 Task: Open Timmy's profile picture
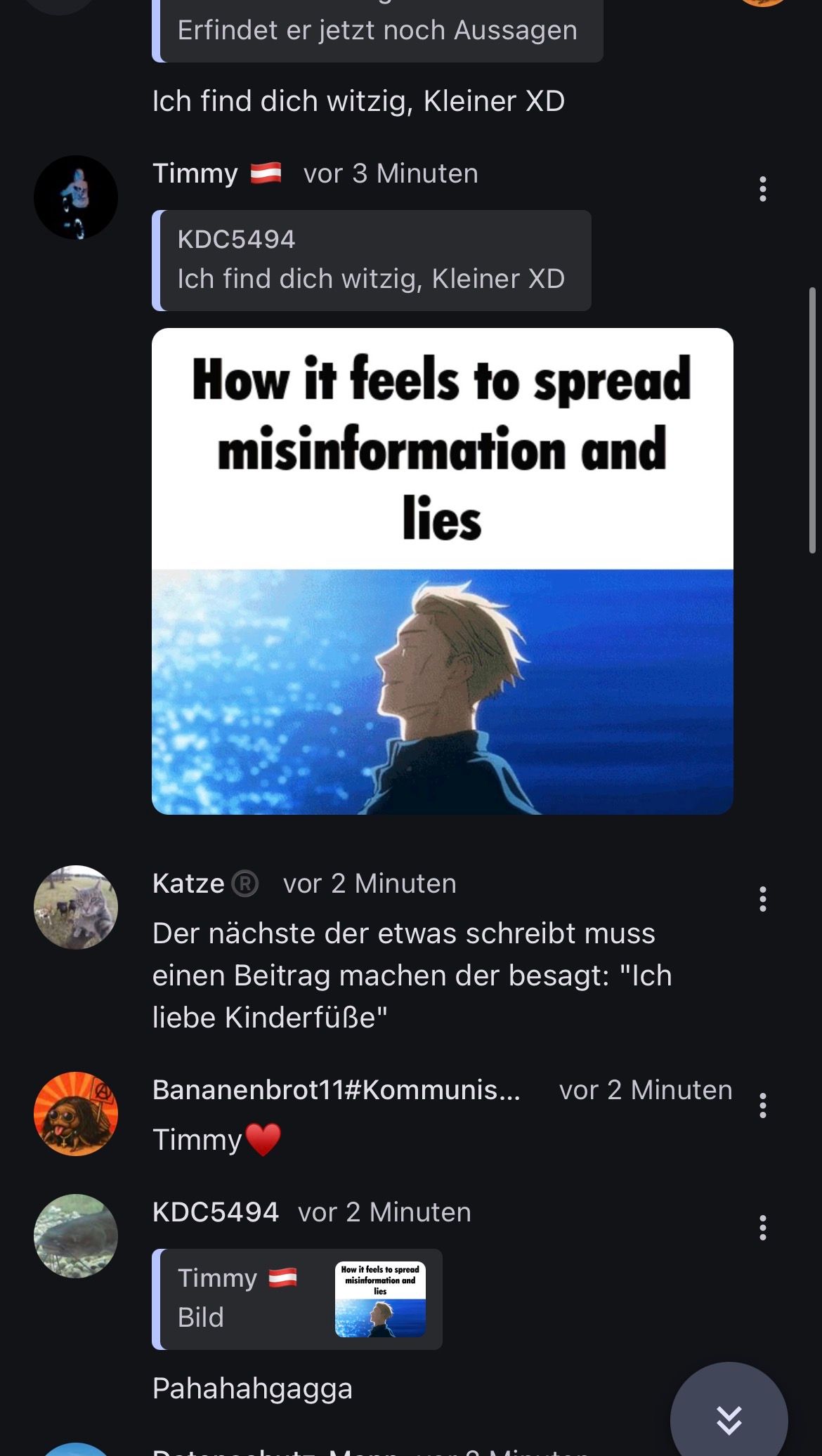76,197
